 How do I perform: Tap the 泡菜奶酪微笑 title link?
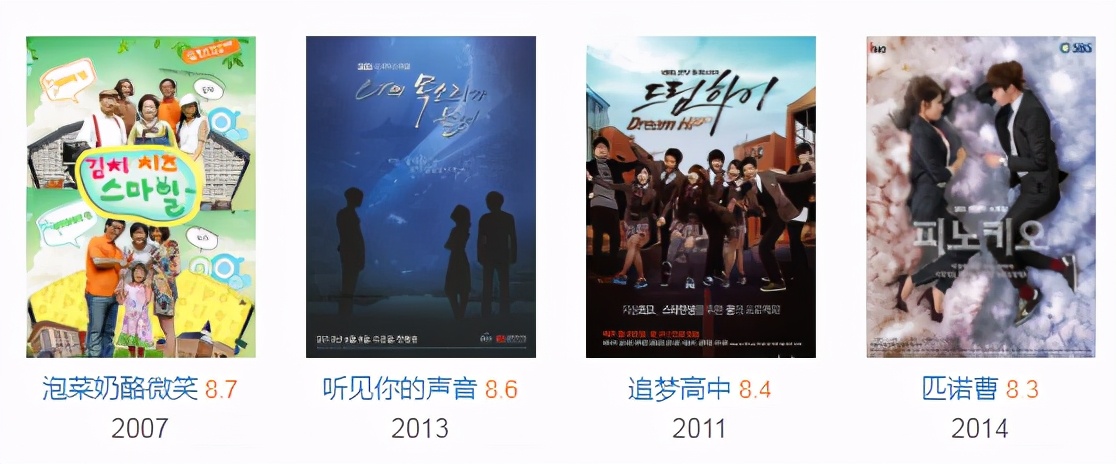coord(120,389)
